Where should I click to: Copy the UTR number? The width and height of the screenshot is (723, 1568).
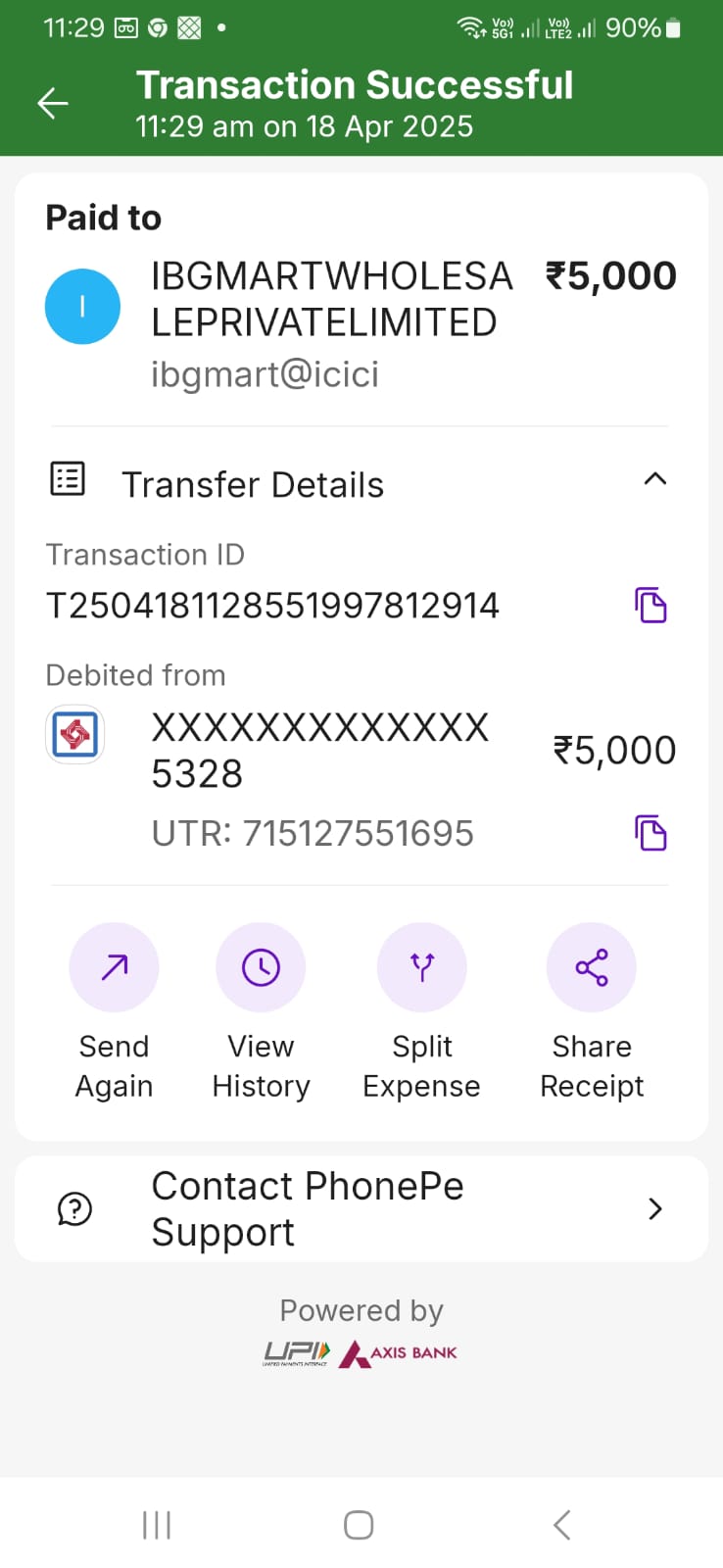point(651,833)
